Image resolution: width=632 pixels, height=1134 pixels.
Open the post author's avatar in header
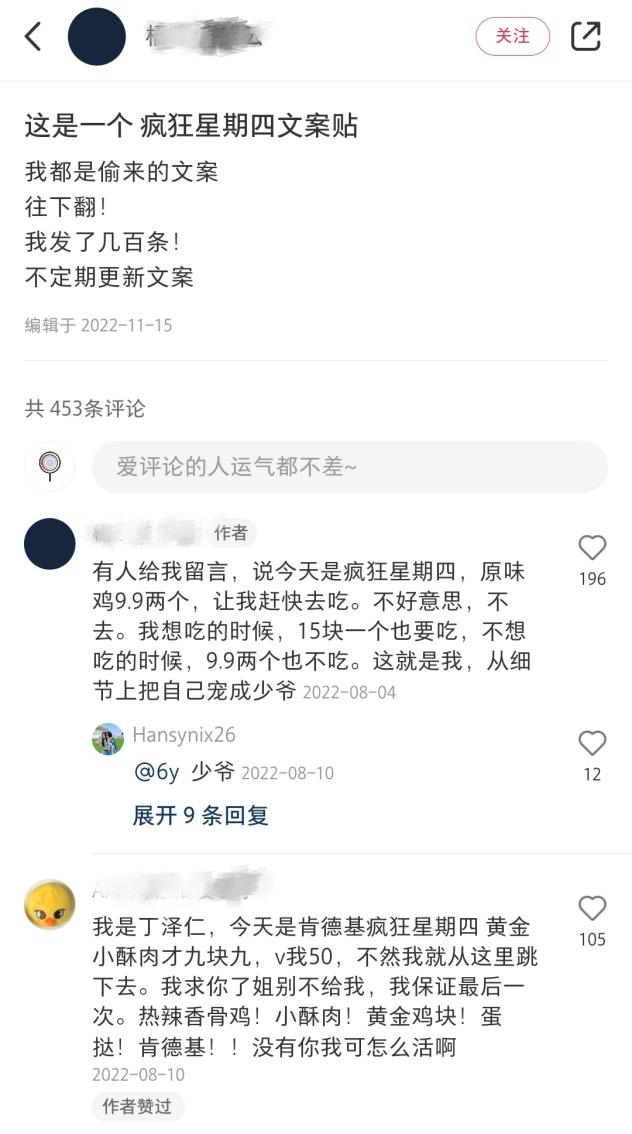pyautogui.click(x=97, y=36)
